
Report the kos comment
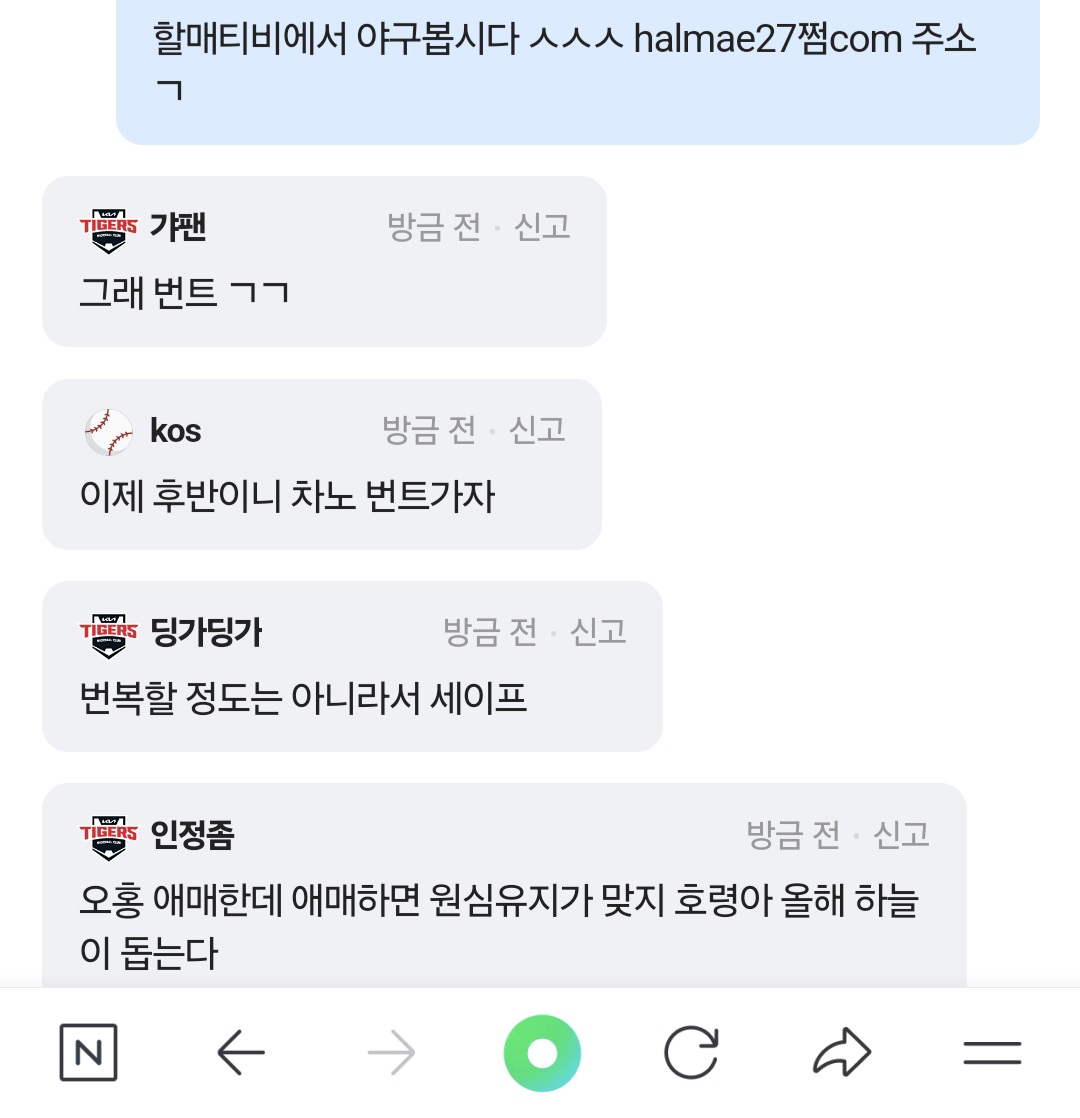[538, 430]
